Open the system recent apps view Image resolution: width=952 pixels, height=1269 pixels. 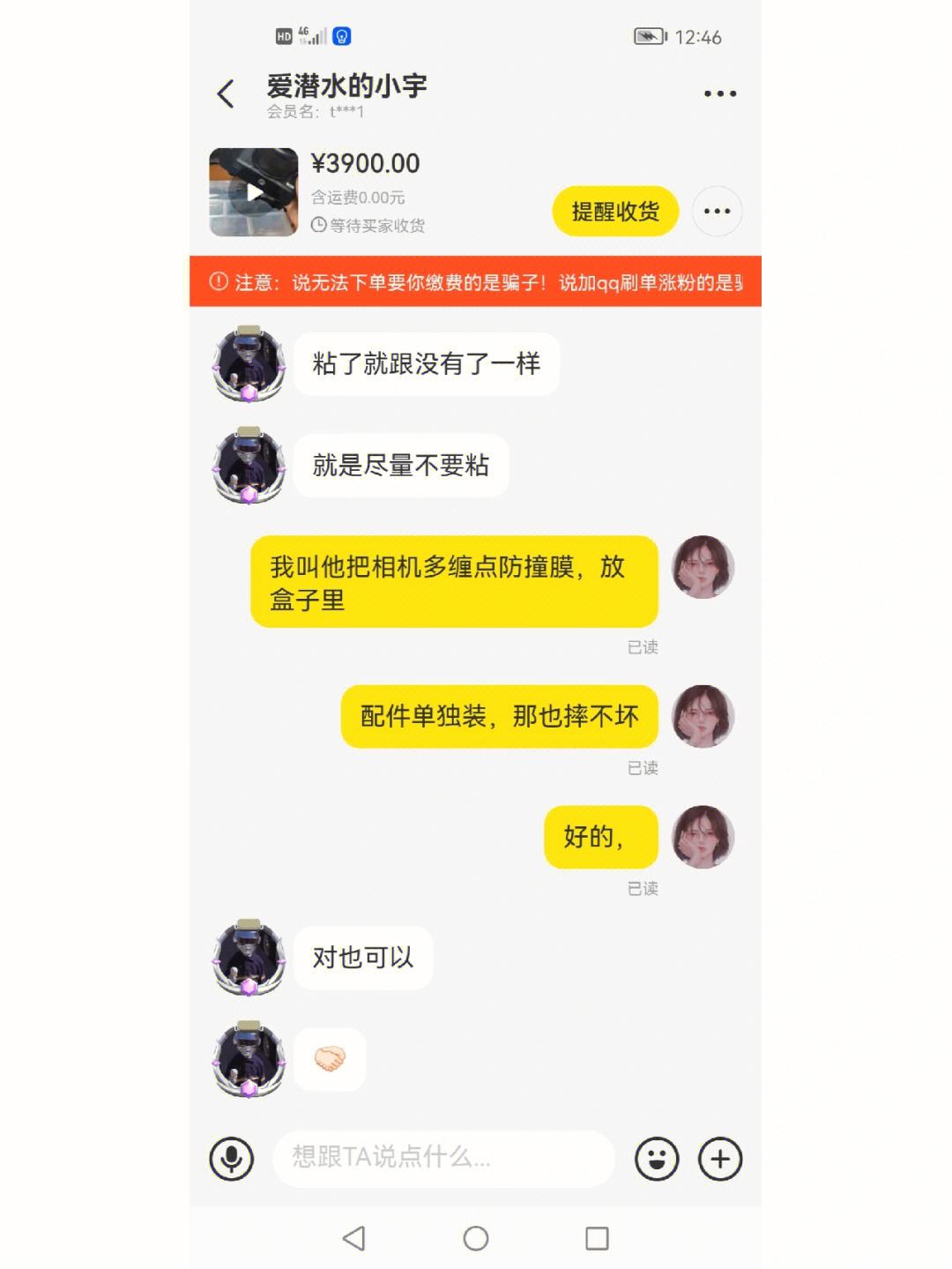597,1238
